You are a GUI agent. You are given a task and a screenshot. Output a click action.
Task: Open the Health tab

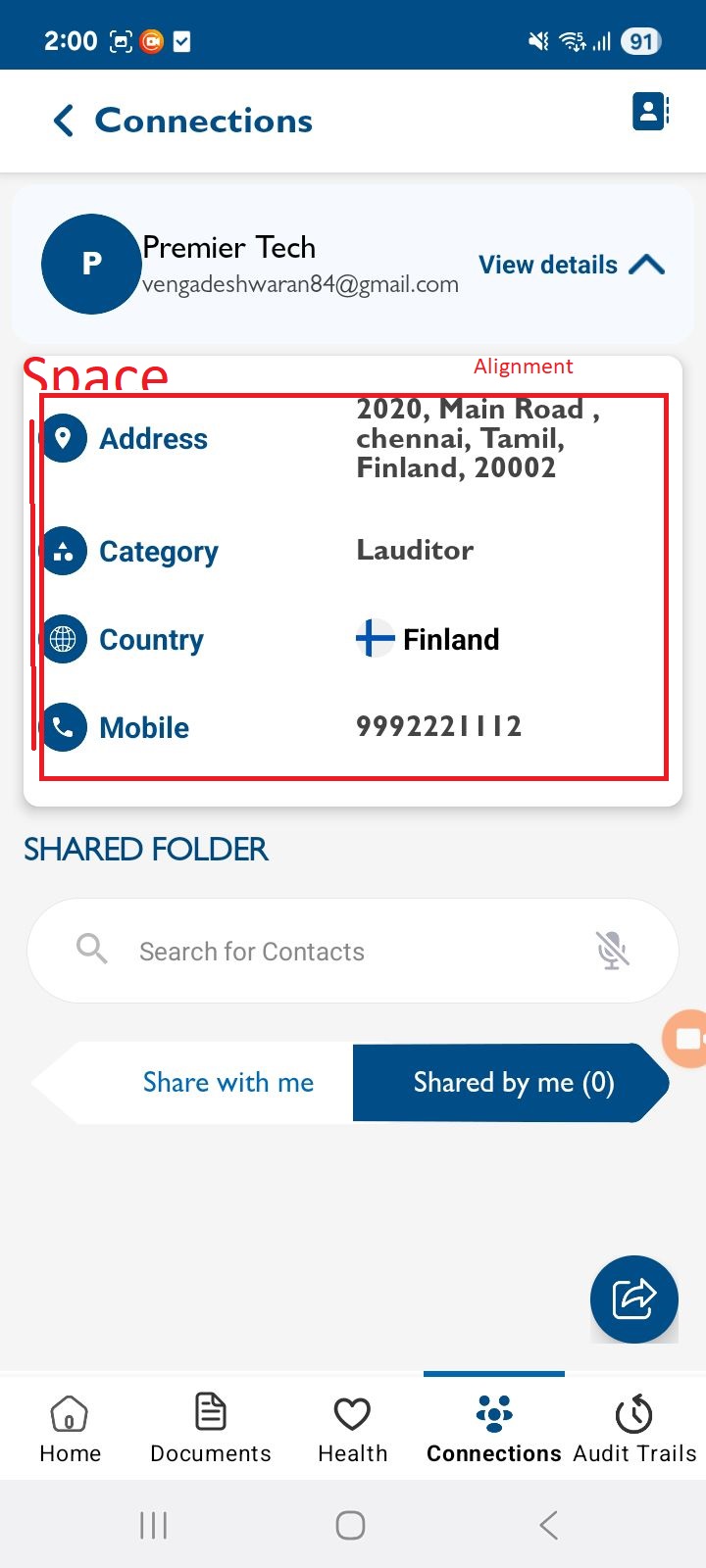(353, 1428)
